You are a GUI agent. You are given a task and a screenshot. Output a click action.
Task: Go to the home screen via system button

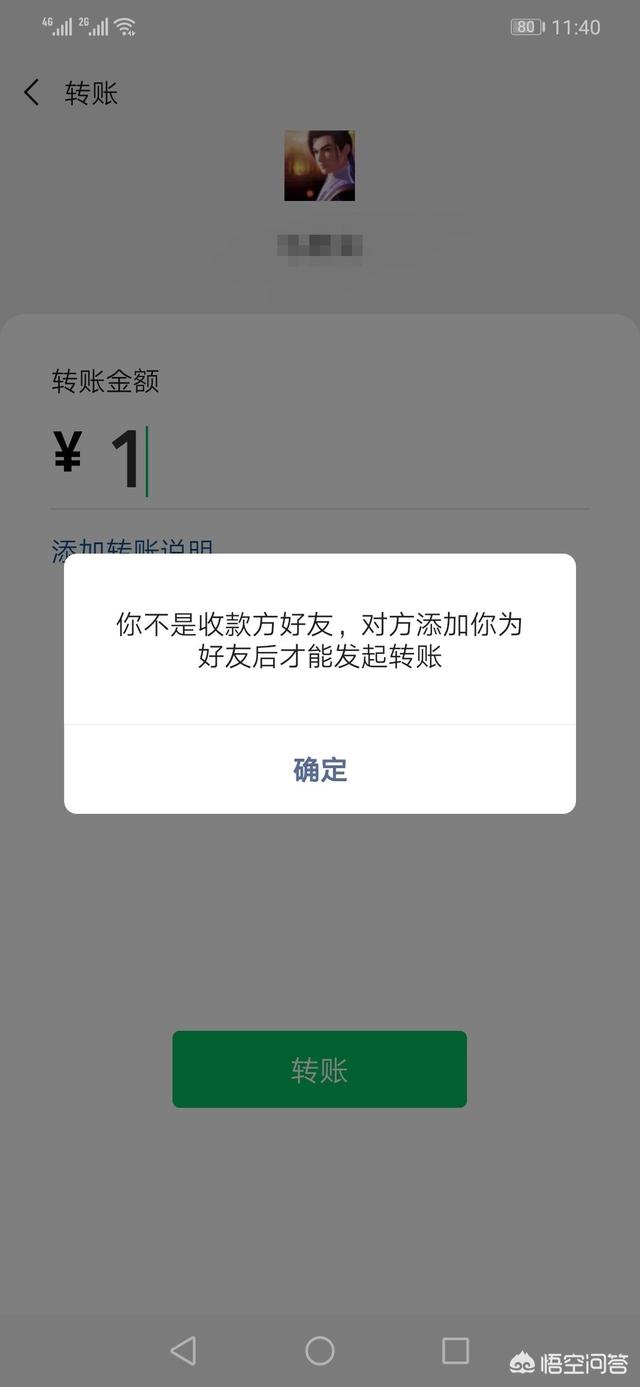[320, 1351]
